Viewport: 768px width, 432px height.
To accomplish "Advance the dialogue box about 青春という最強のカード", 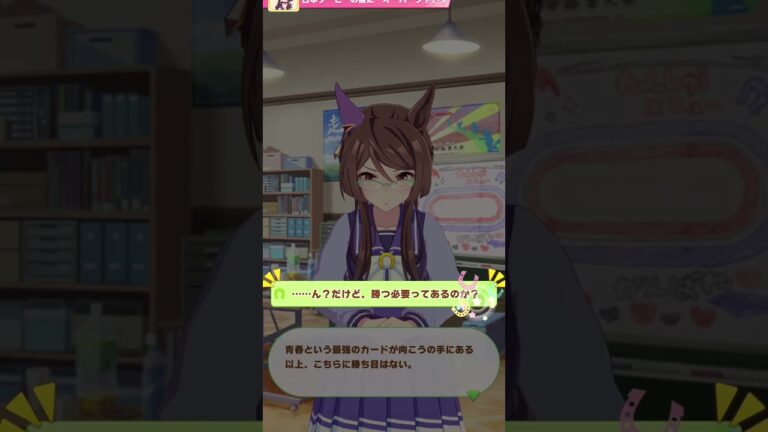I will point(384,362).
